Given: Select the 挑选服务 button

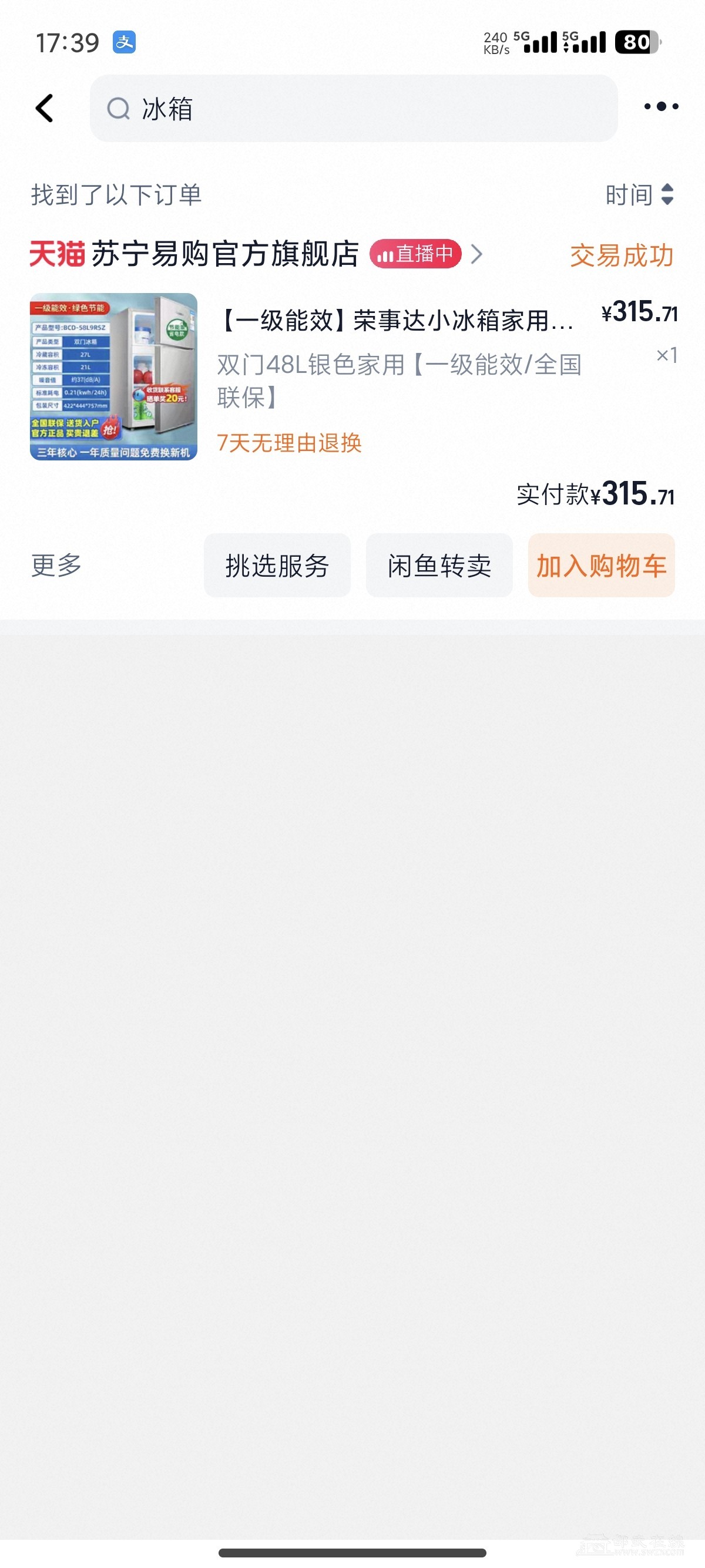Looking at the screenshot, I should pos(277,566).
